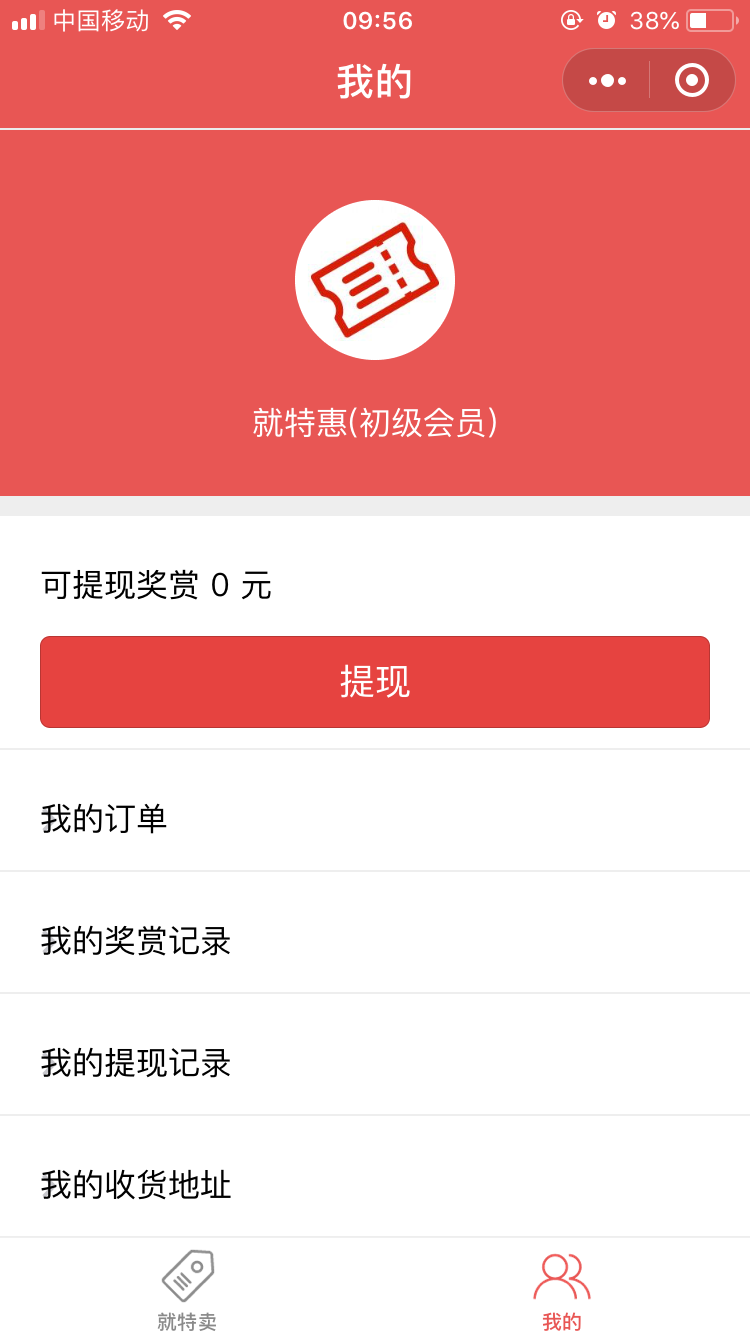
Task: Open 我的订单
Action: (x=375, y=819)
